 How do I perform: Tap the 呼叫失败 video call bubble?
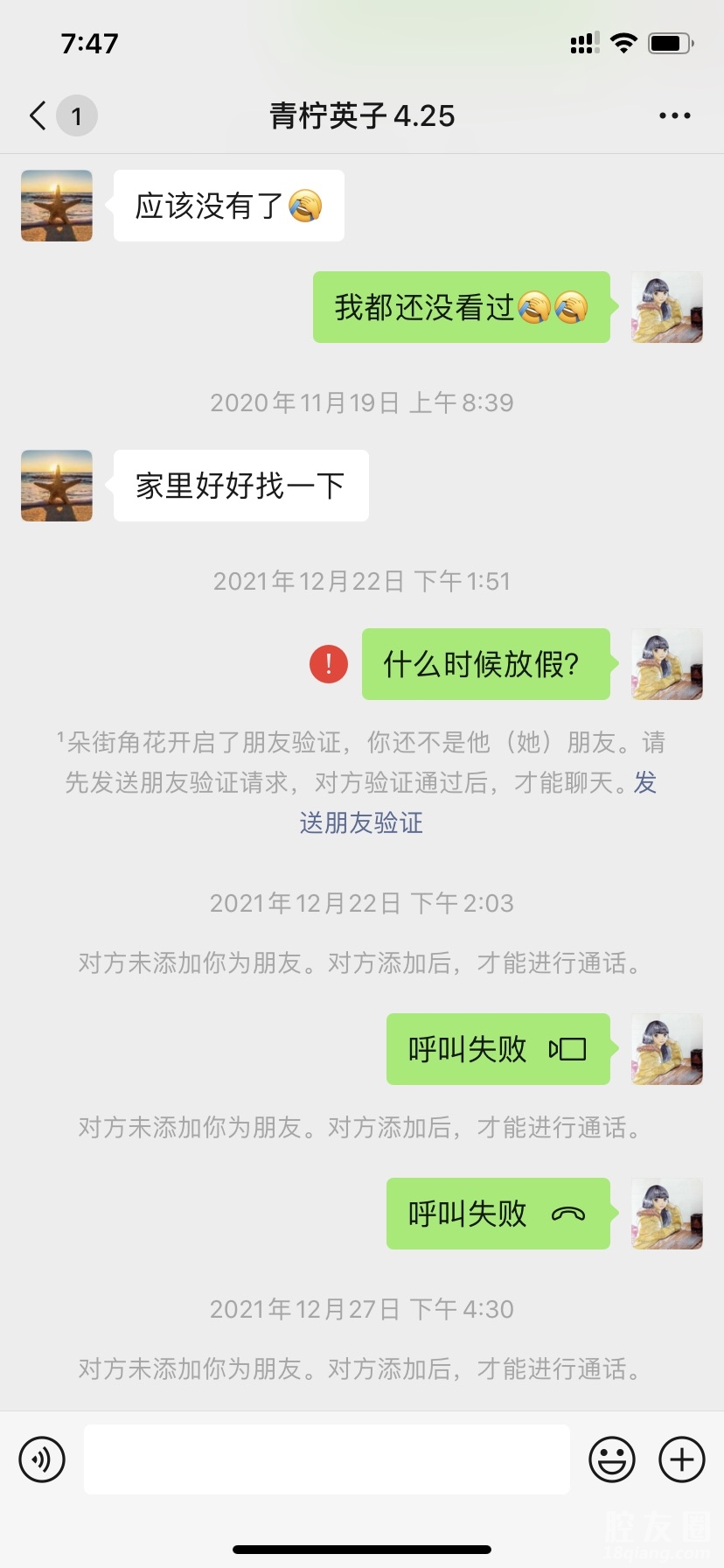(x=498, y=1049)
